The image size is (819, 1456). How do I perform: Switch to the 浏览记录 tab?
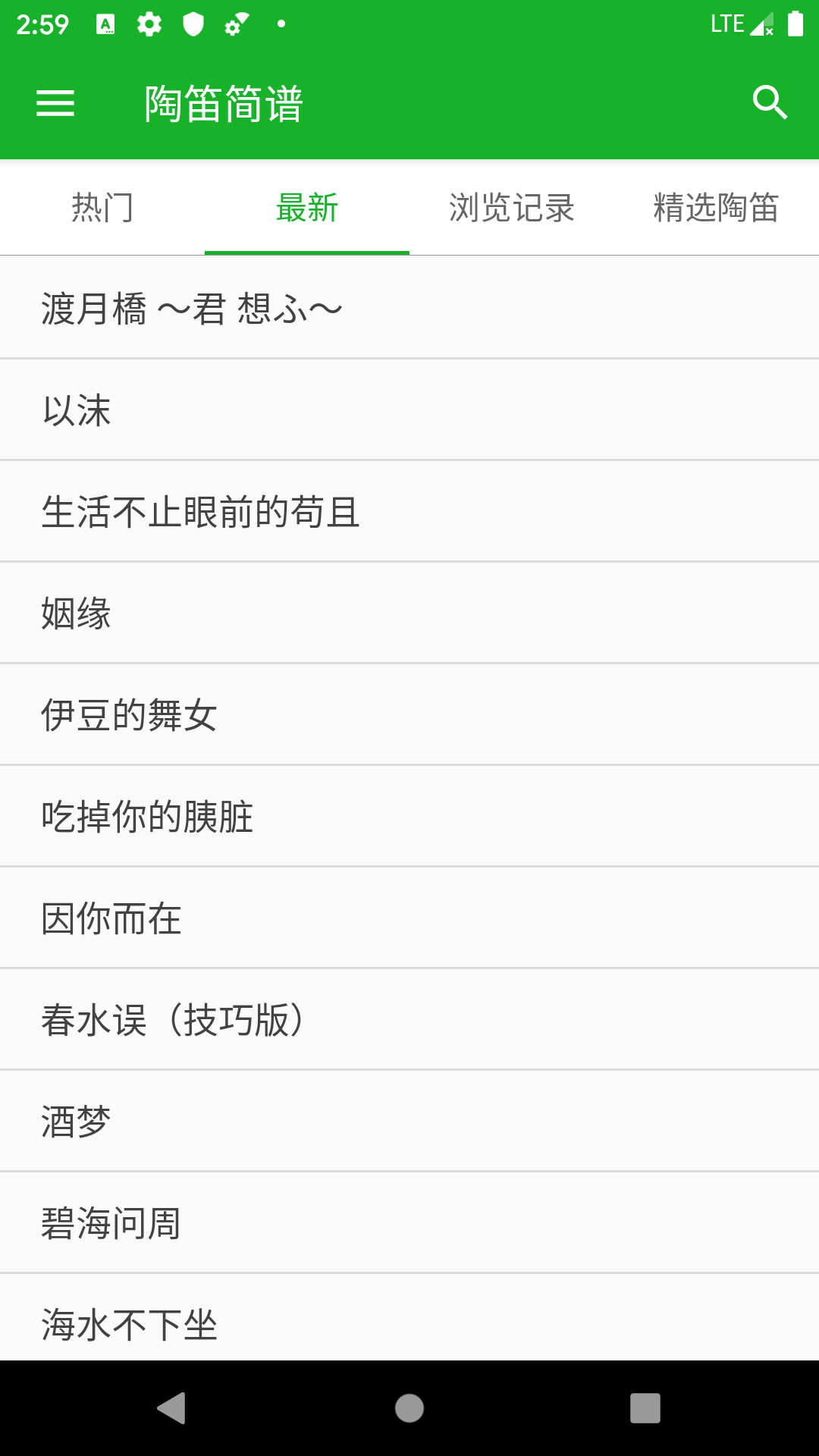512,208
